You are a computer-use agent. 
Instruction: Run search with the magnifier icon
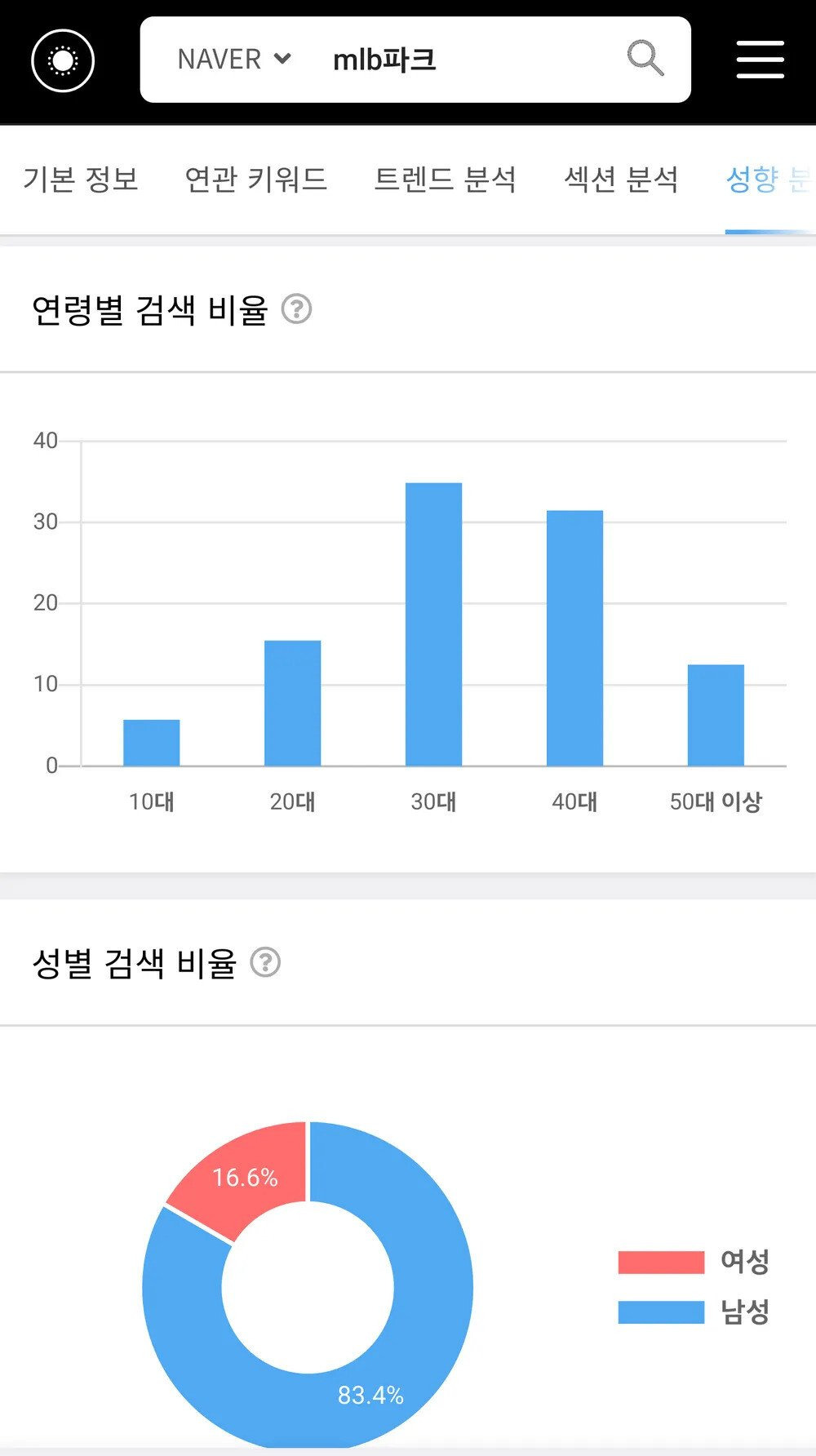[645, 59]
